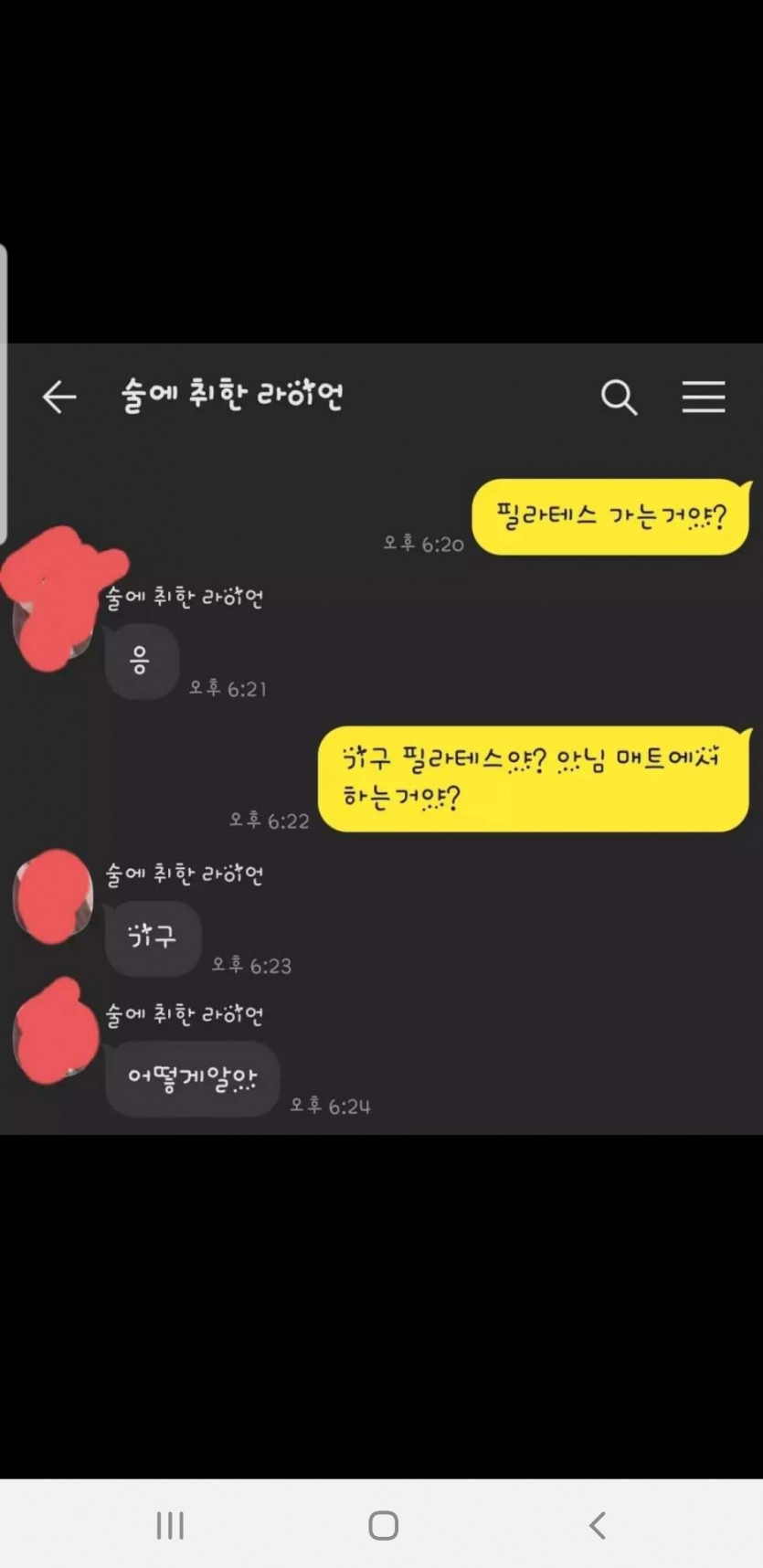Go back using the navigation bar

coord(598,1525)
